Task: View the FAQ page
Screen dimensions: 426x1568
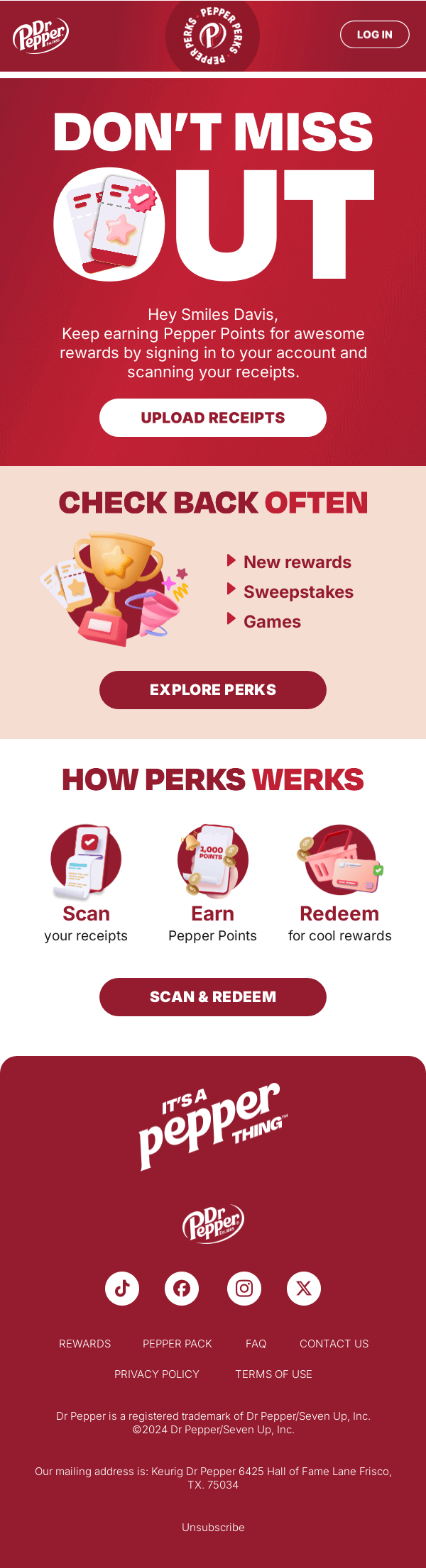Action: tap(256, 1343)
